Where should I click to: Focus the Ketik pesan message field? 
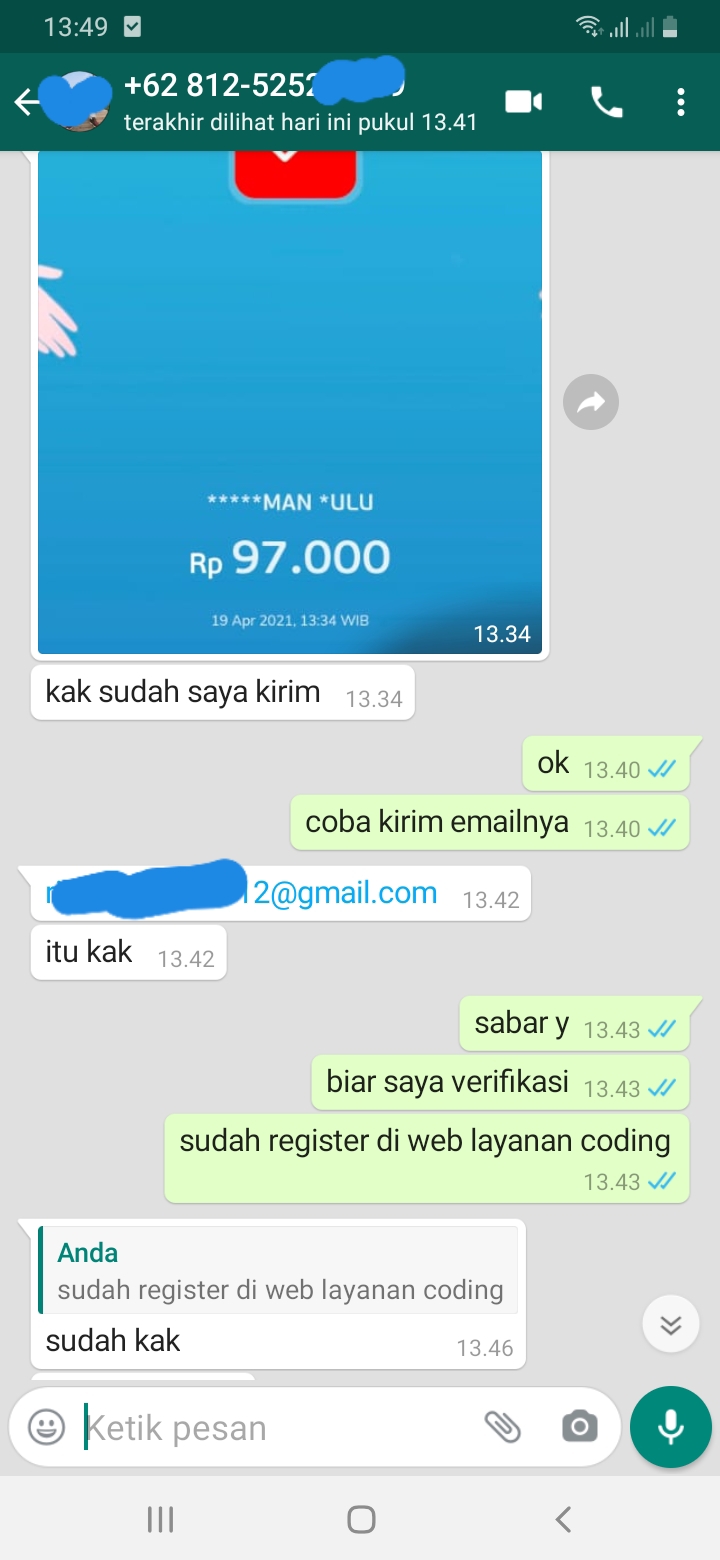coord(280,1427)
